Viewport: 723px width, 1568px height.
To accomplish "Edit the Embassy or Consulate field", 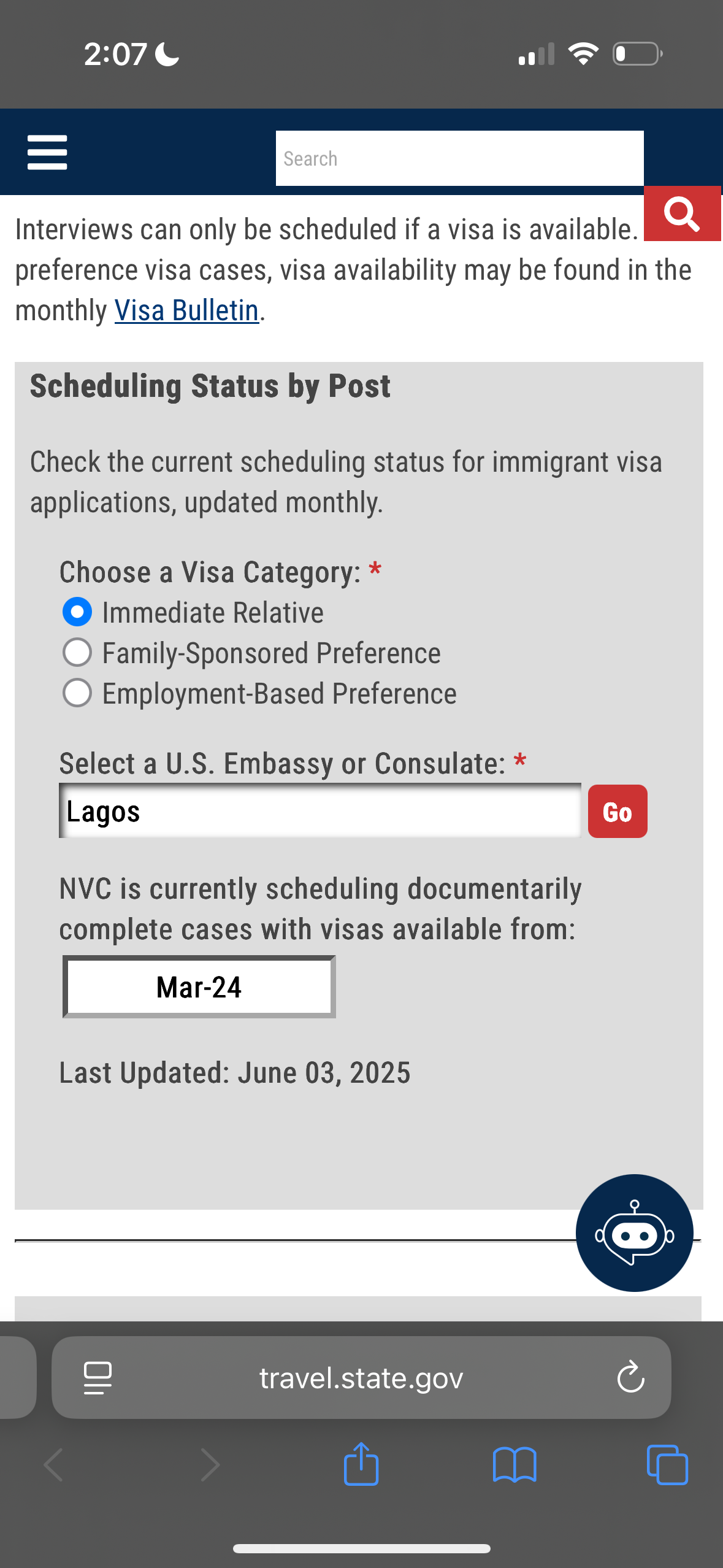I will pyautogui.click(x=320, y=811).
